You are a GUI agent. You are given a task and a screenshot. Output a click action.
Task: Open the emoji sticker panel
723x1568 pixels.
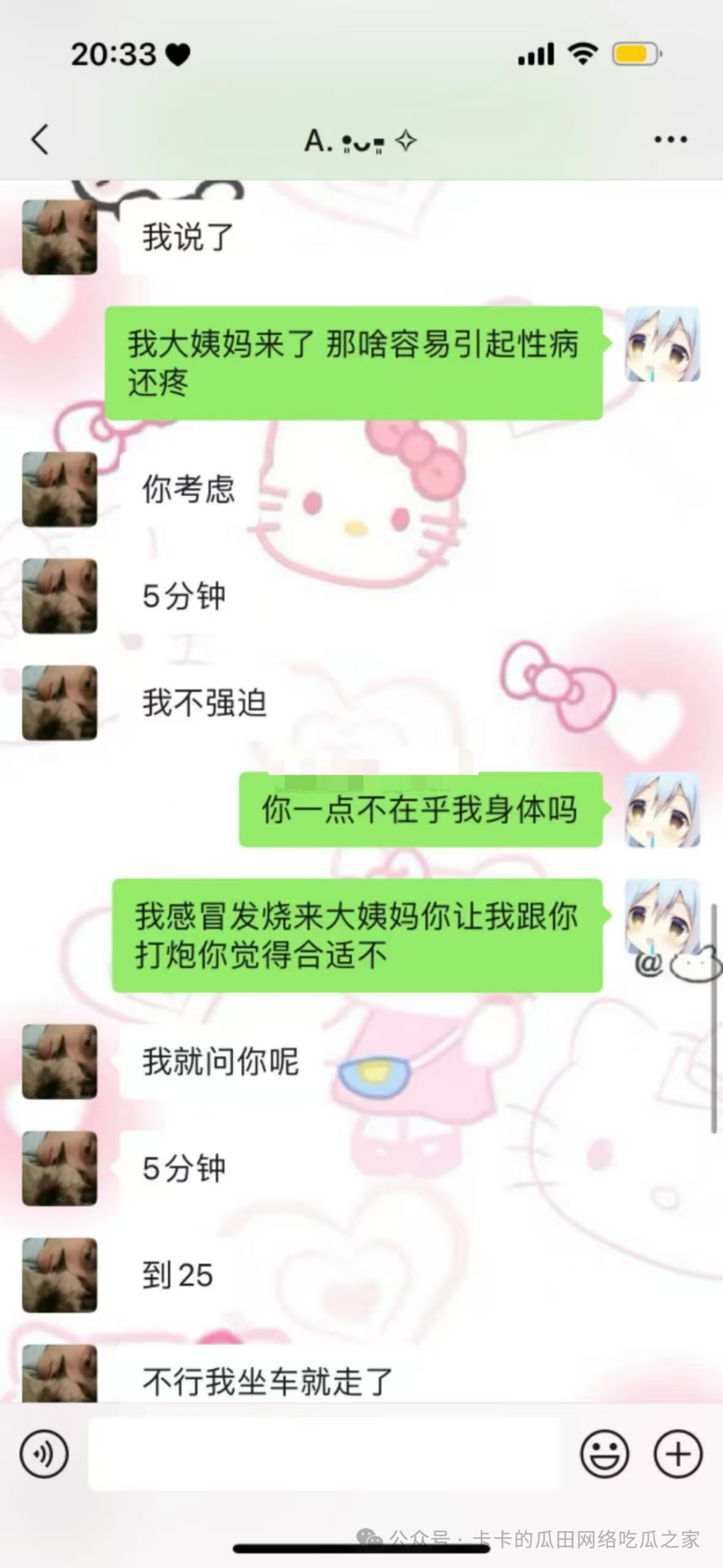coord(604,1454)
